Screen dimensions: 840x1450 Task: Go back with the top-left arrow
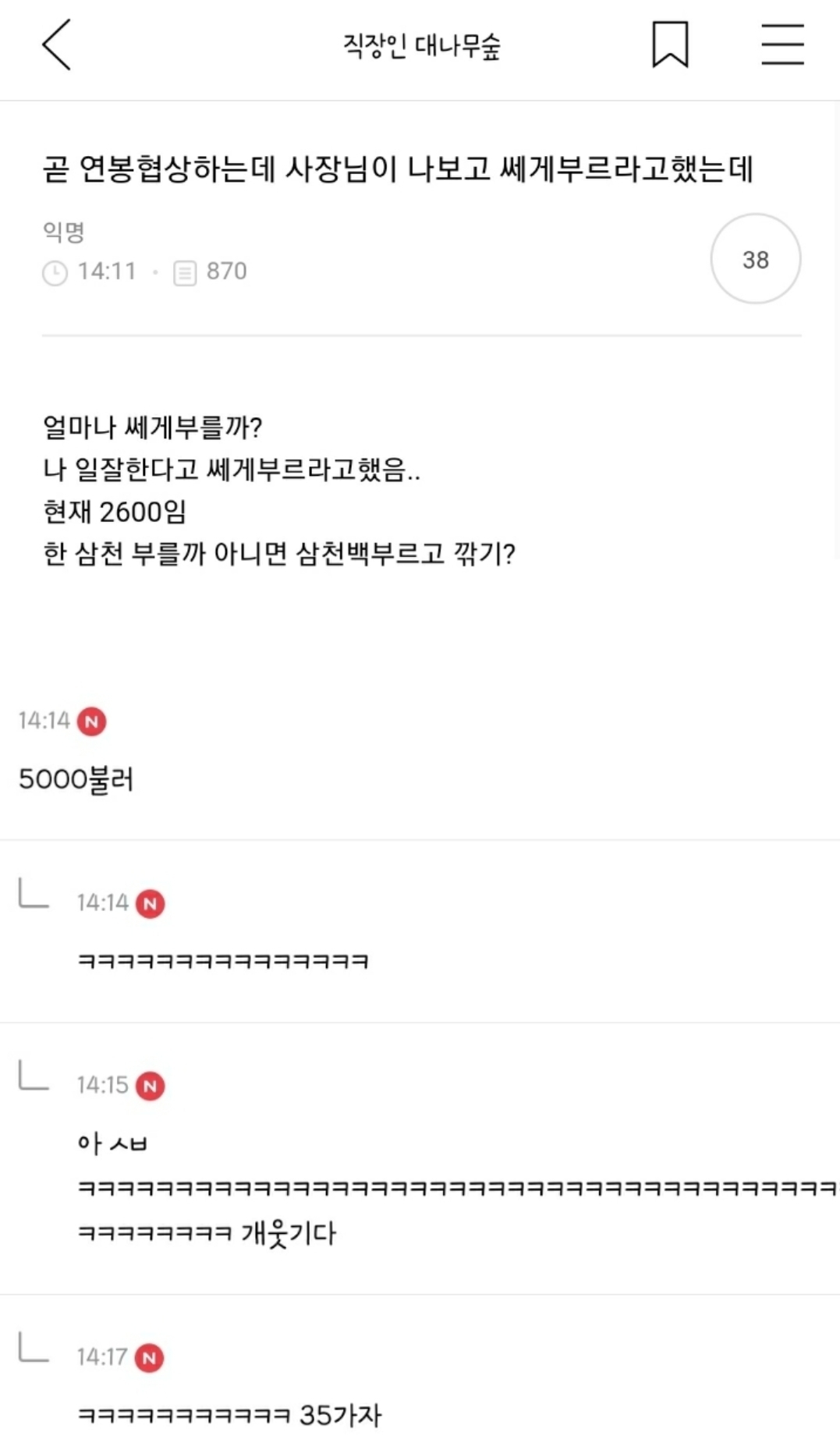click(x=56, y=45)
